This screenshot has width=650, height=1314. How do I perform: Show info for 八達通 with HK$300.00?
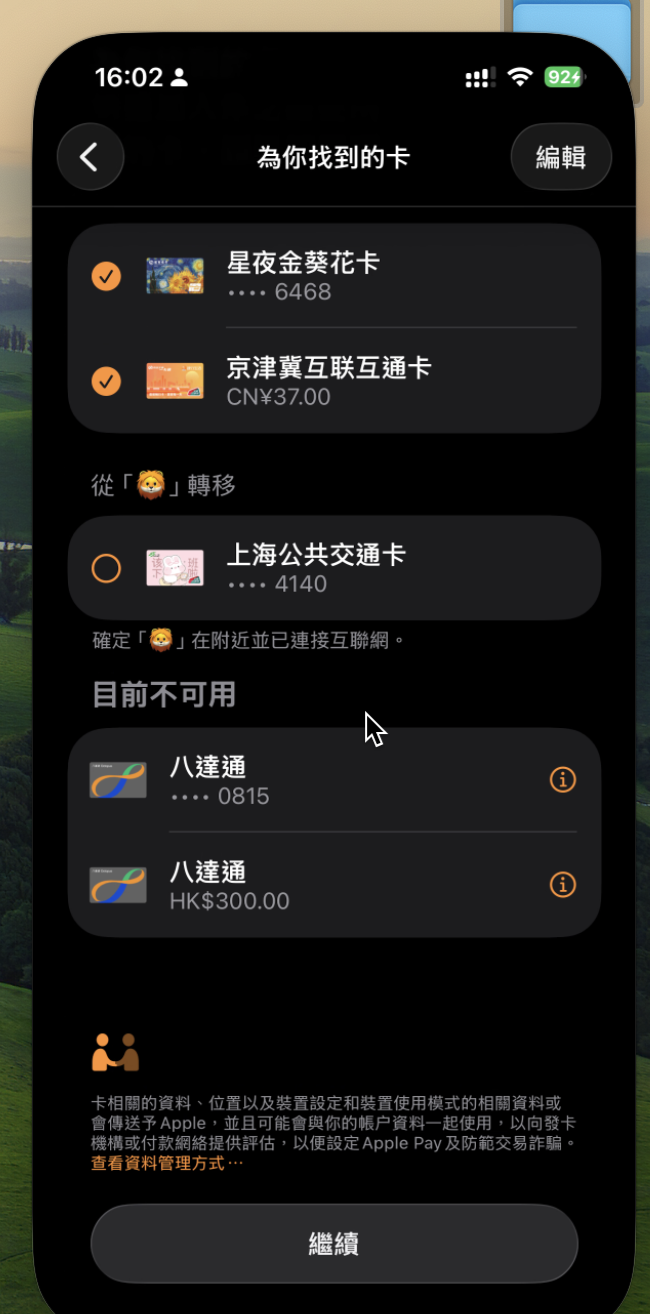[563, 885]
